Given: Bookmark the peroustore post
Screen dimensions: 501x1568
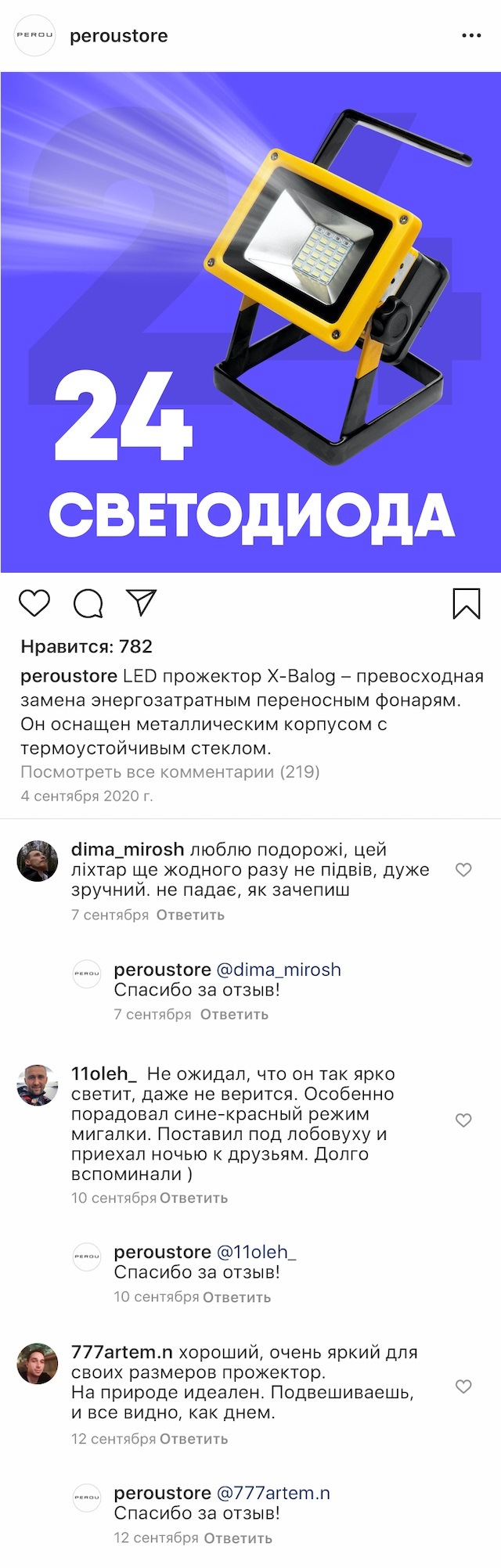Looking at the screenshot, I should click(467, 603).
